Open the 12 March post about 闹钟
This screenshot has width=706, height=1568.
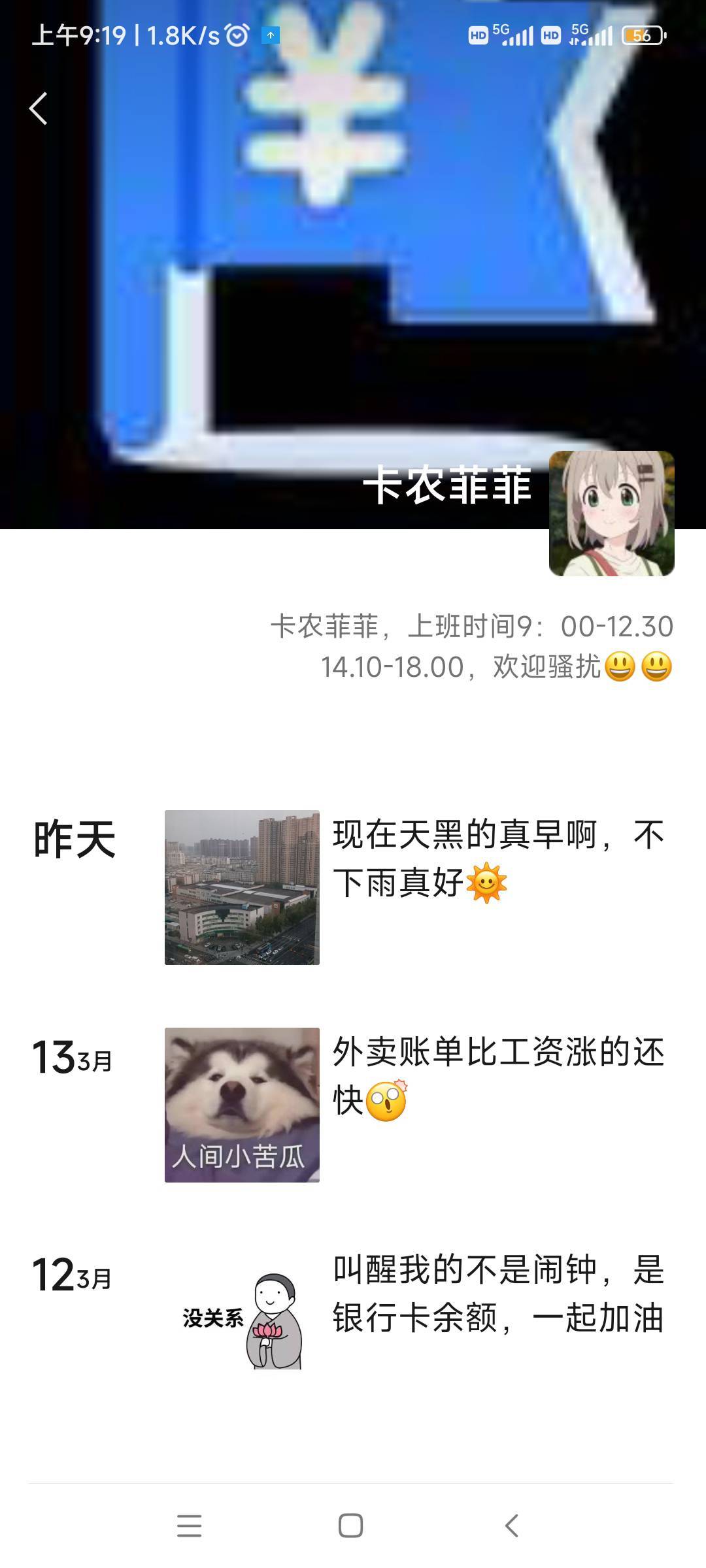(x=498, y=1294)
